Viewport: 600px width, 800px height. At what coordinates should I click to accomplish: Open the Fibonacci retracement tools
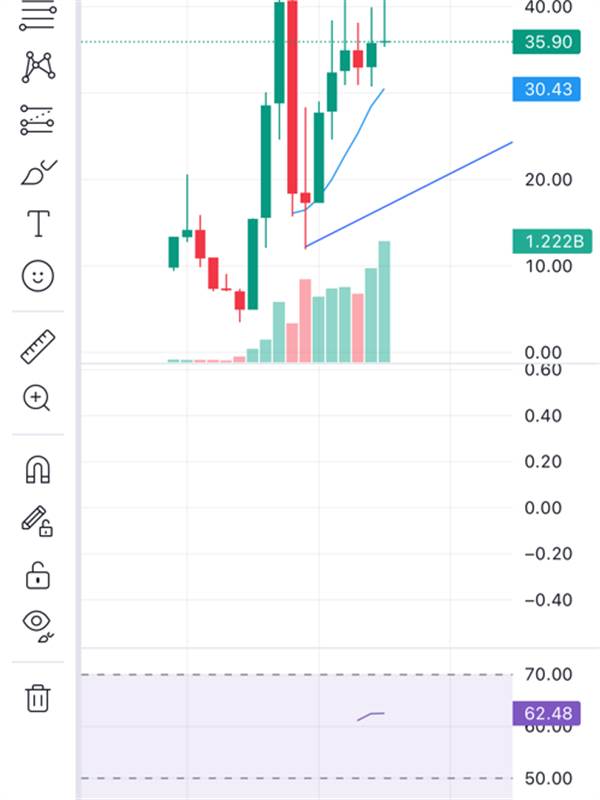(x=37, y=12)
